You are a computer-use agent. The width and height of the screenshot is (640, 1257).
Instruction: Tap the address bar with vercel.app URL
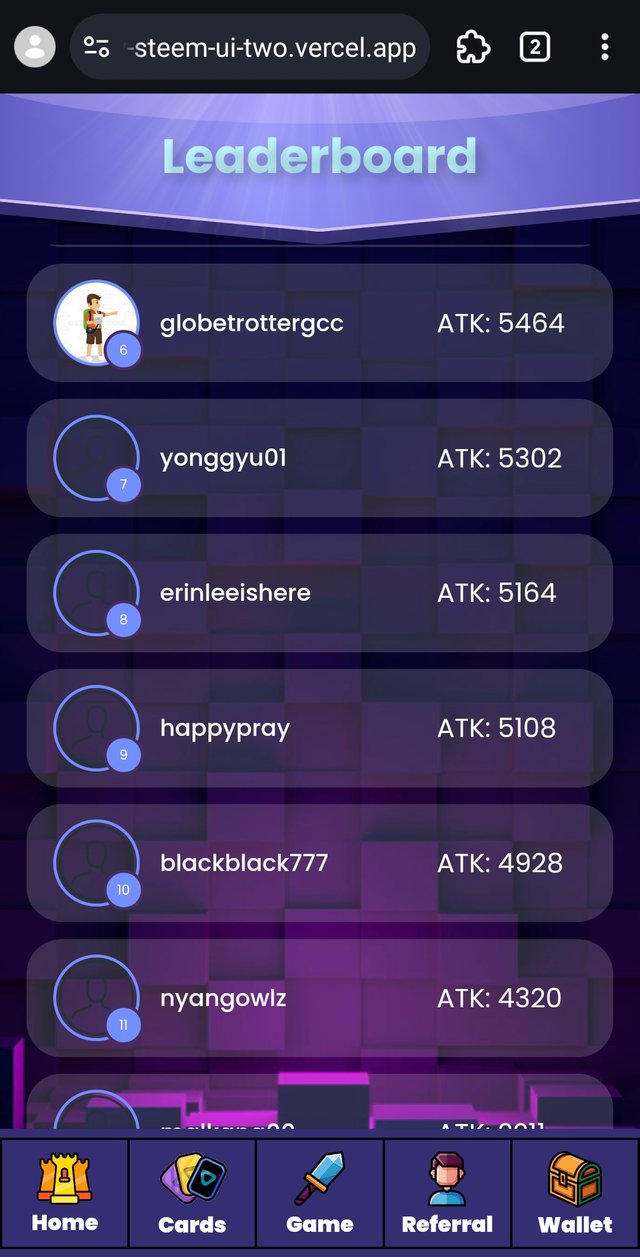[250, 47]
